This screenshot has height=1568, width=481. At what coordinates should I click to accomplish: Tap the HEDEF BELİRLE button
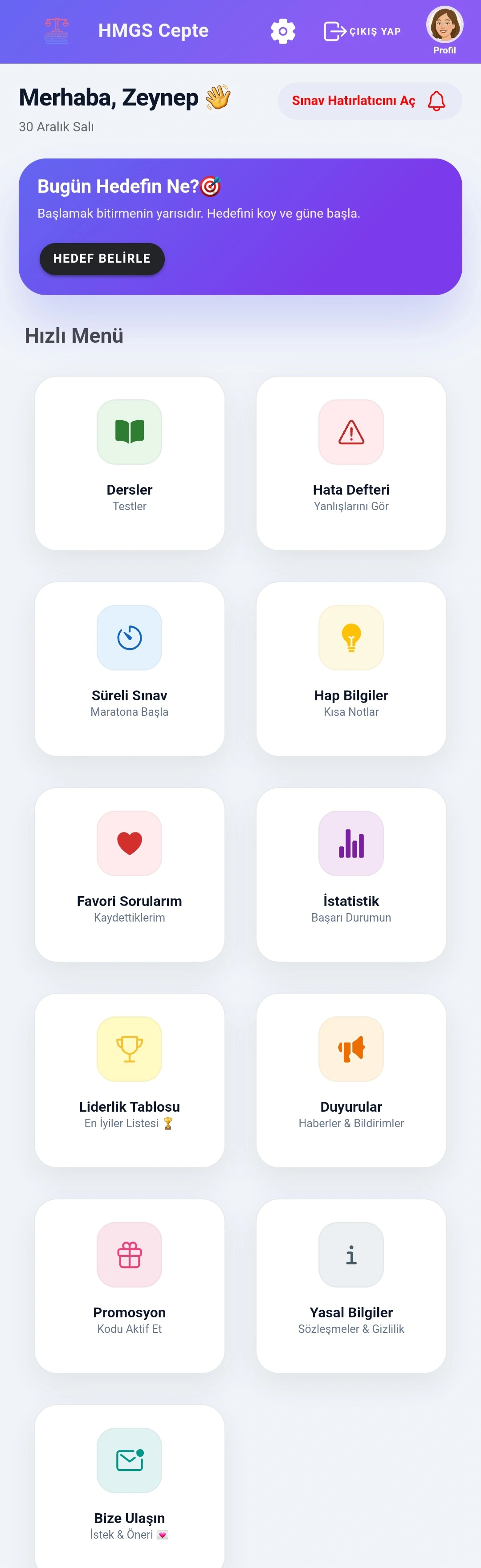click(x=102, y=259)
